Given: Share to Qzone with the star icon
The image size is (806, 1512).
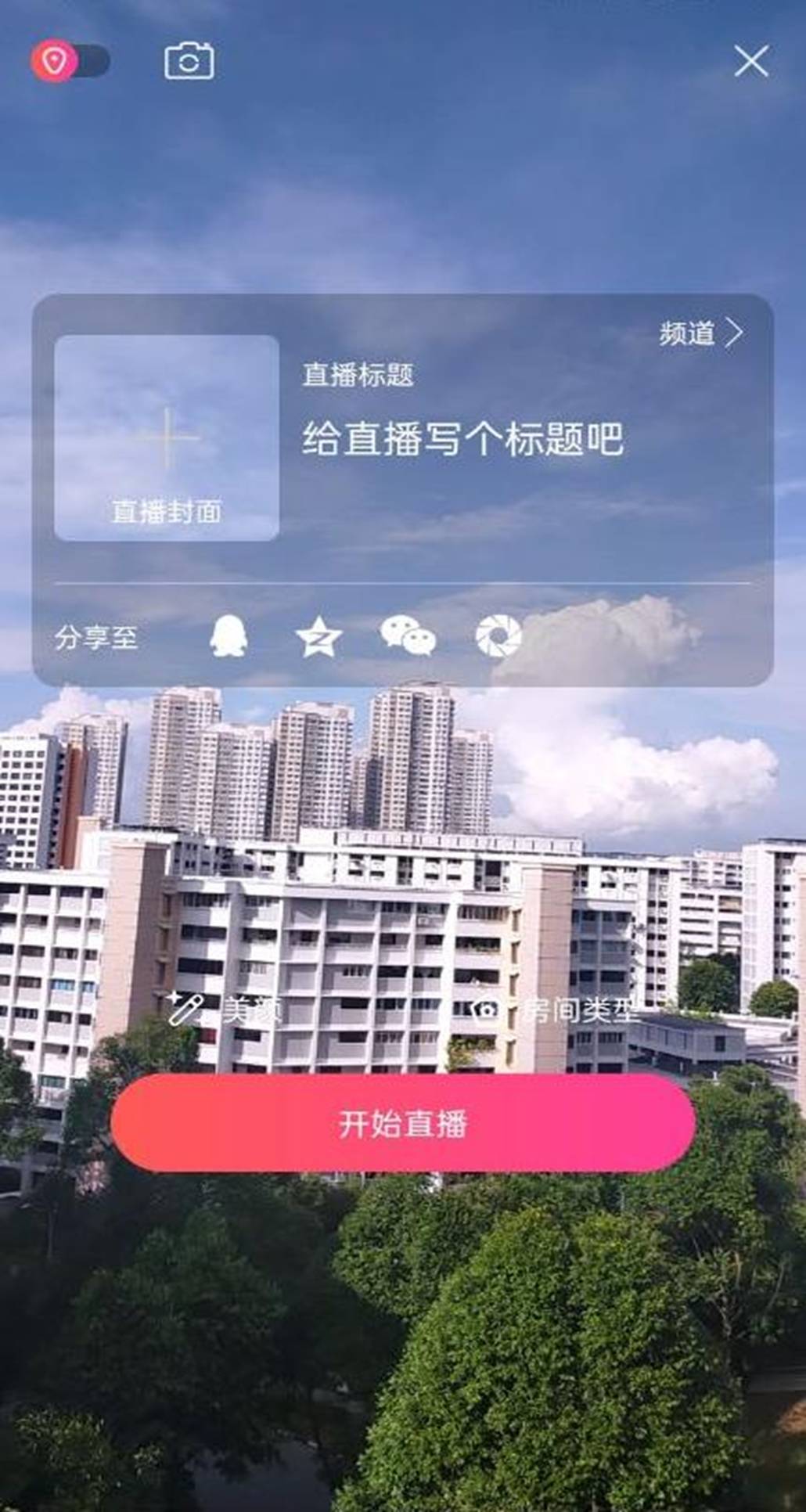Looking at the screenshot, I should point(319,637).
